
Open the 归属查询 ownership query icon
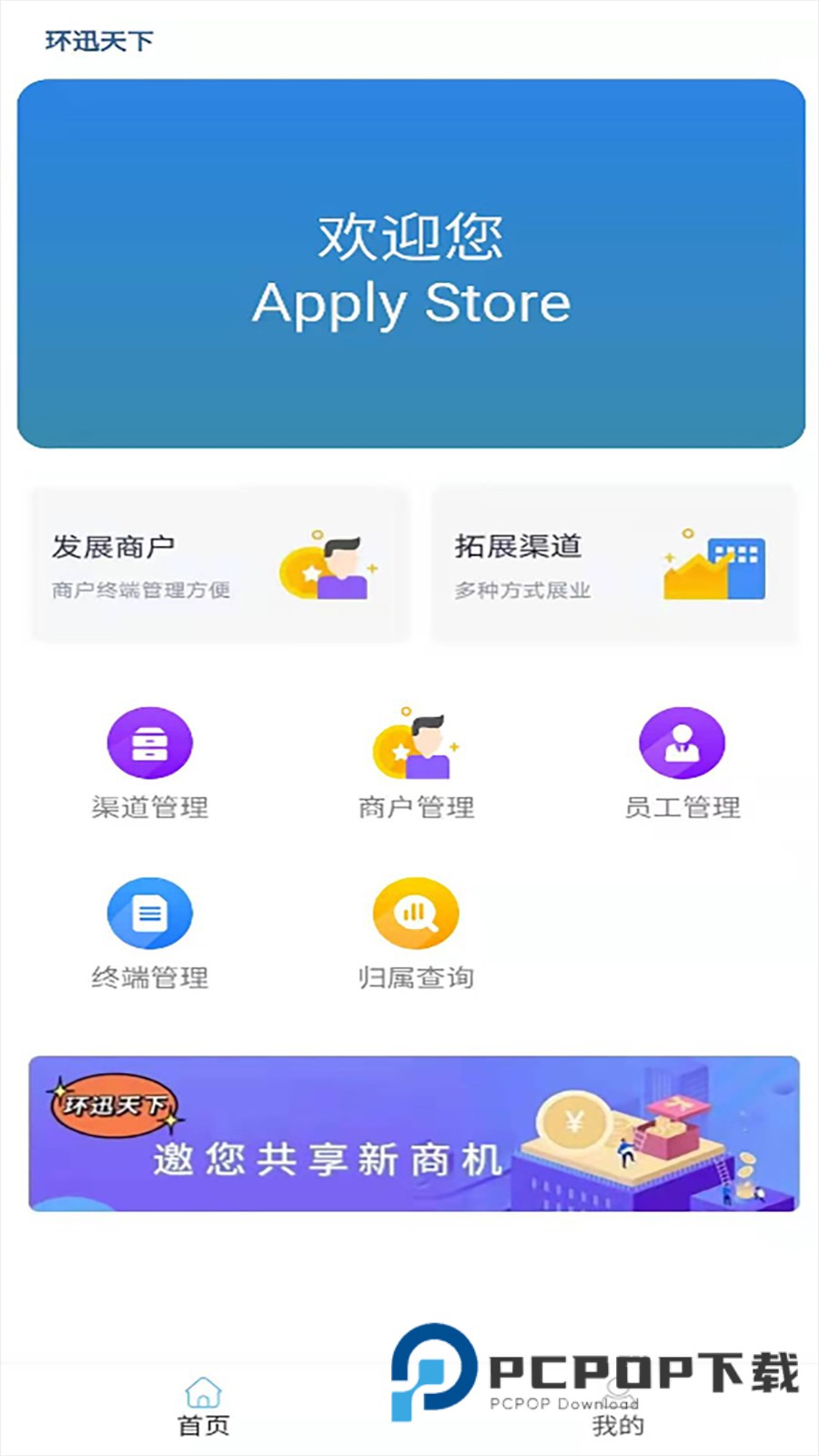coord(416,915)
